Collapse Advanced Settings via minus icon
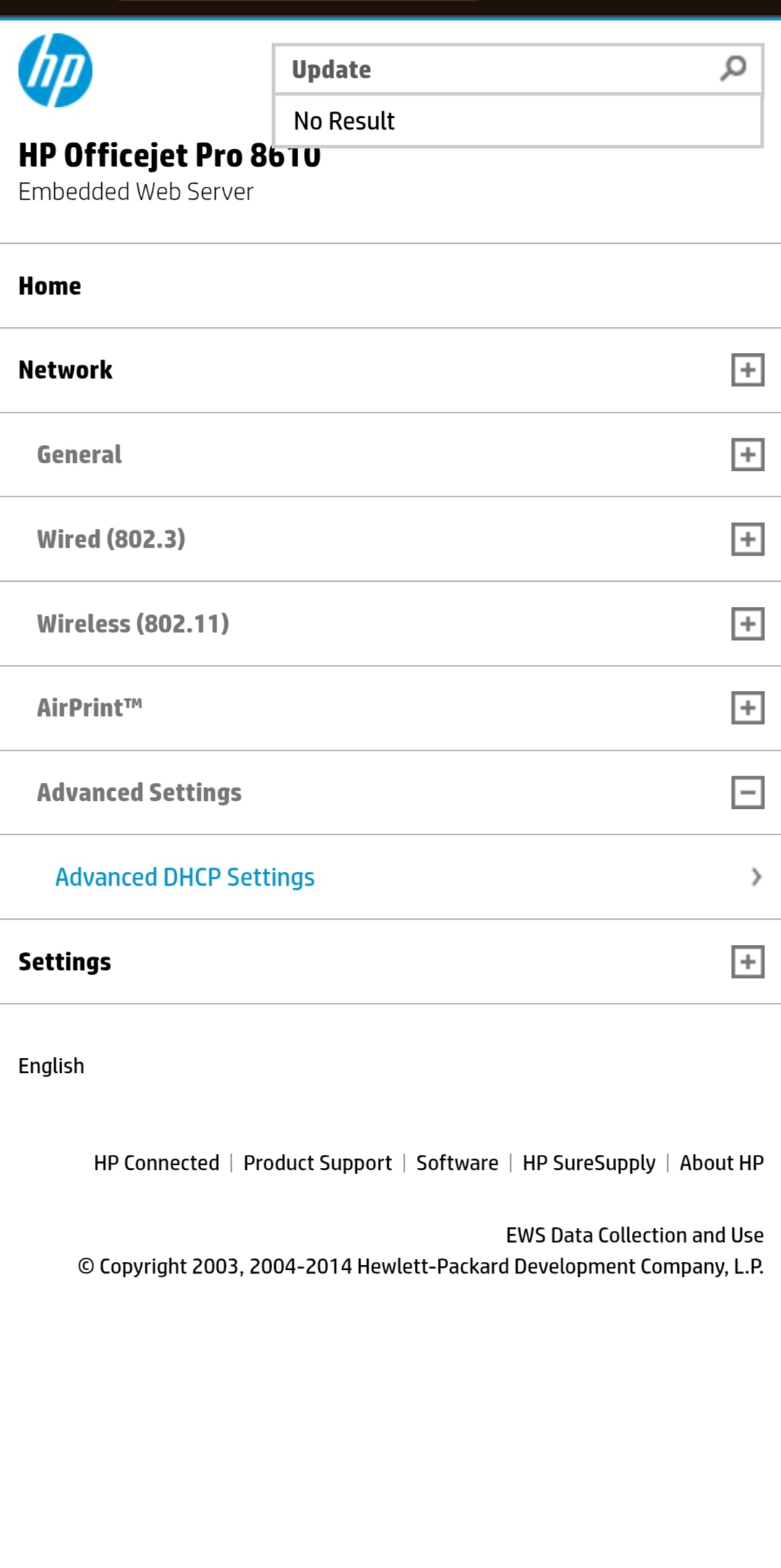Screen dimensions: 781x1568 (x=746, y=792)
